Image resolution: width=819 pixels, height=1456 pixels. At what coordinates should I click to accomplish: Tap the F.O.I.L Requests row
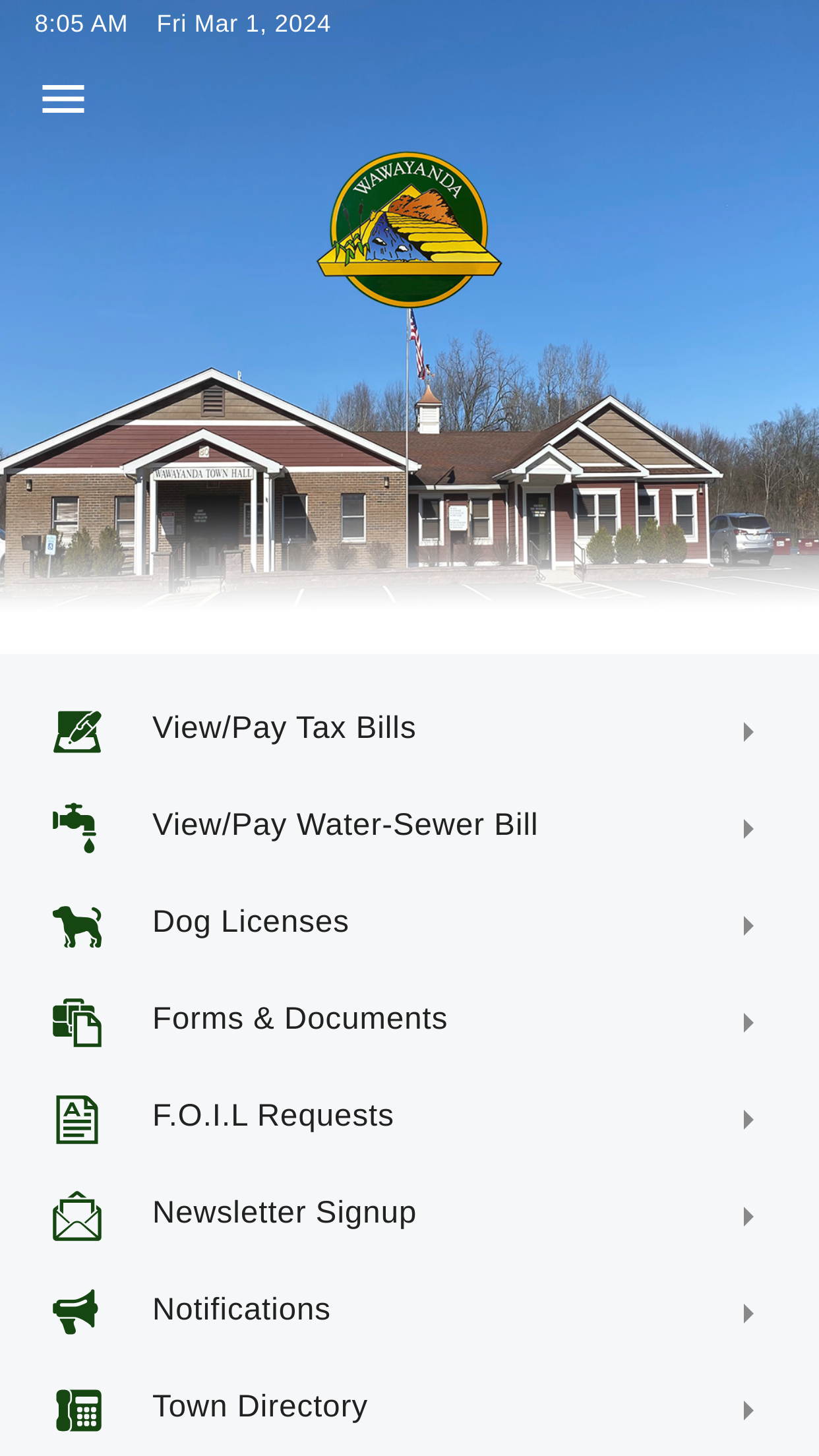pyautogui.click(x=409, y=1118)
